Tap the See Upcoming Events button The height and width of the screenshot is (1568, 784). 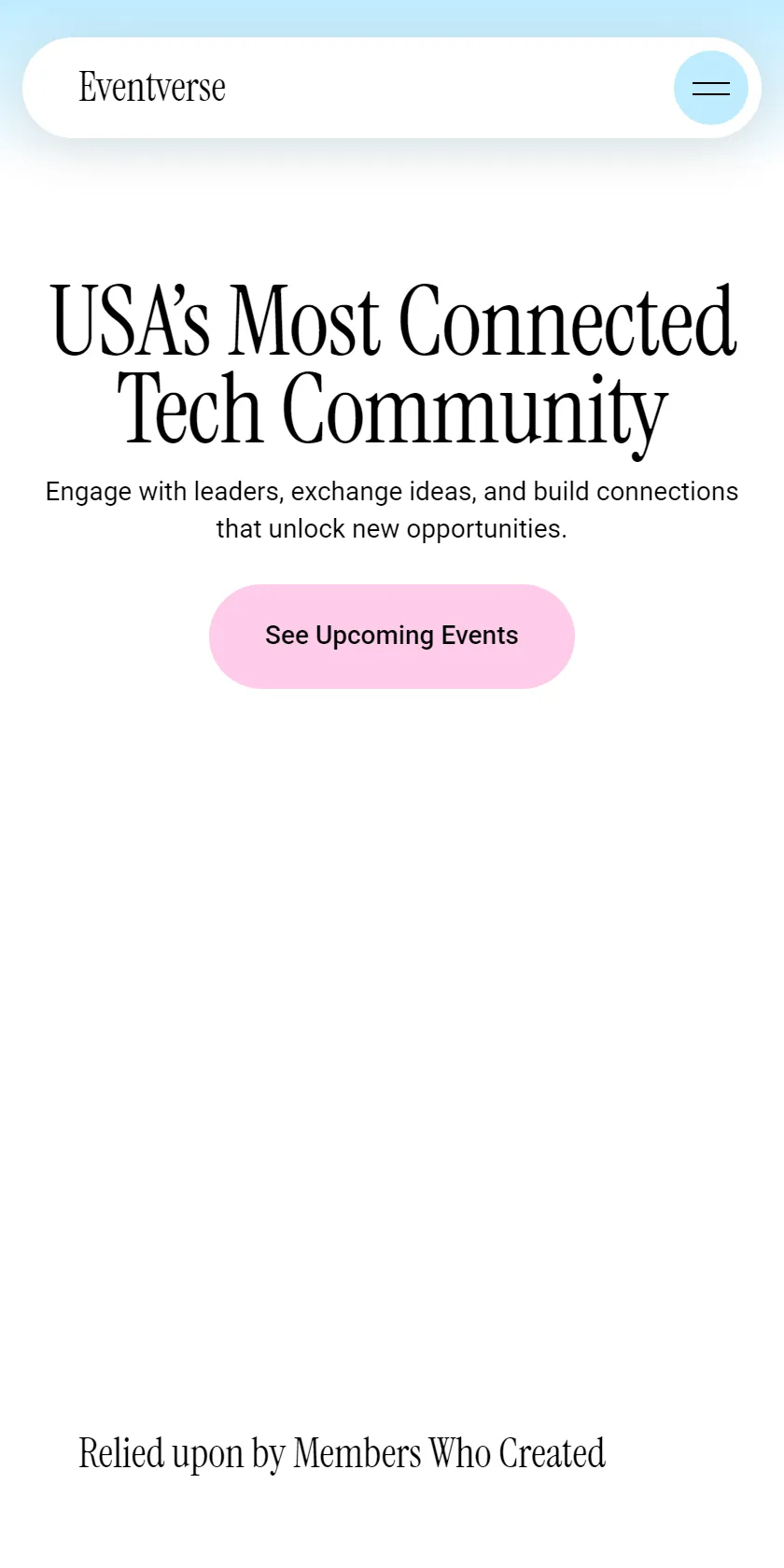click(x=392, y=637)
